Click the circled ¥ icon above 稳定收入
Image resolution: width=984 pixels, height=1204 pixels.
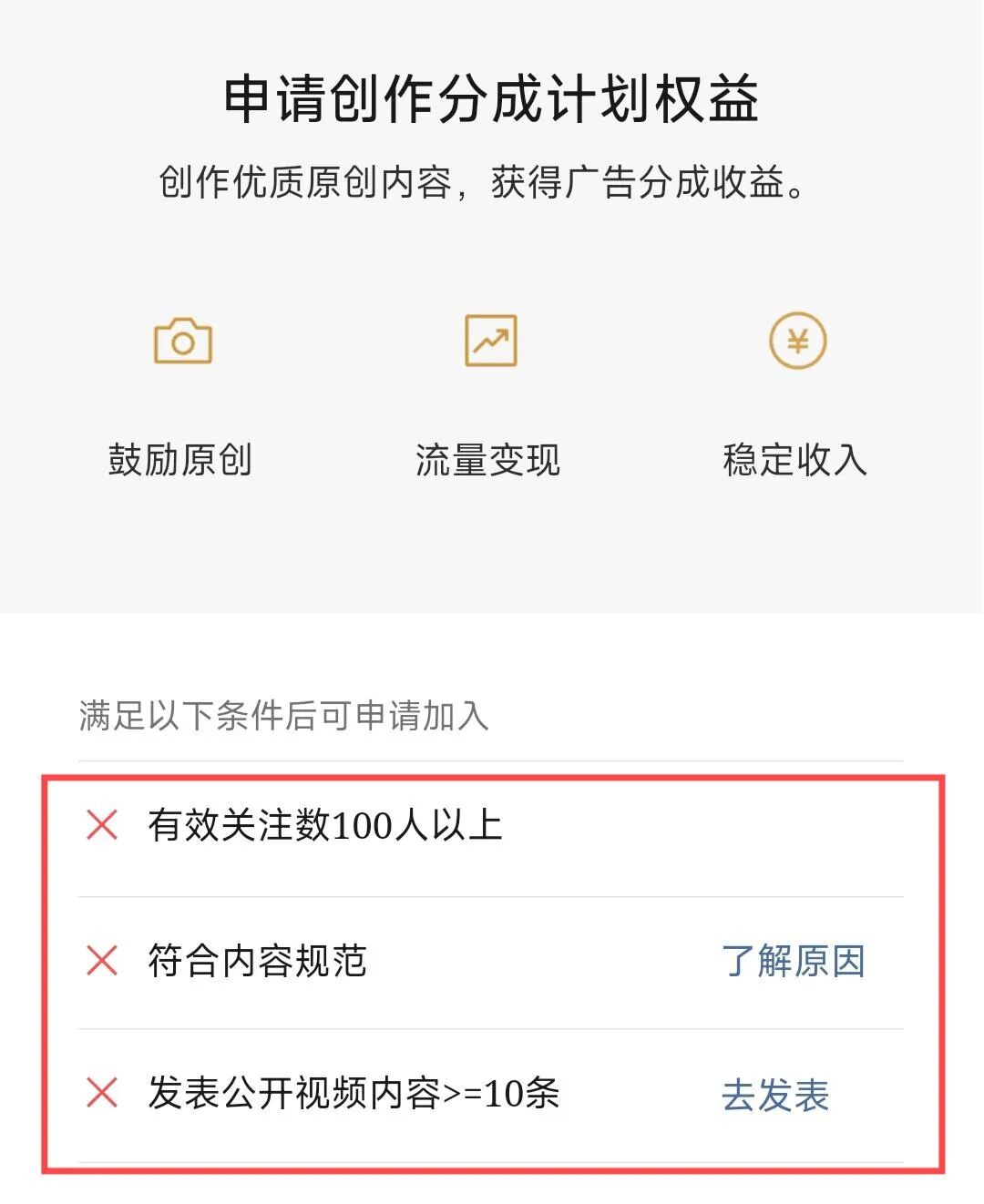point(797,342)
